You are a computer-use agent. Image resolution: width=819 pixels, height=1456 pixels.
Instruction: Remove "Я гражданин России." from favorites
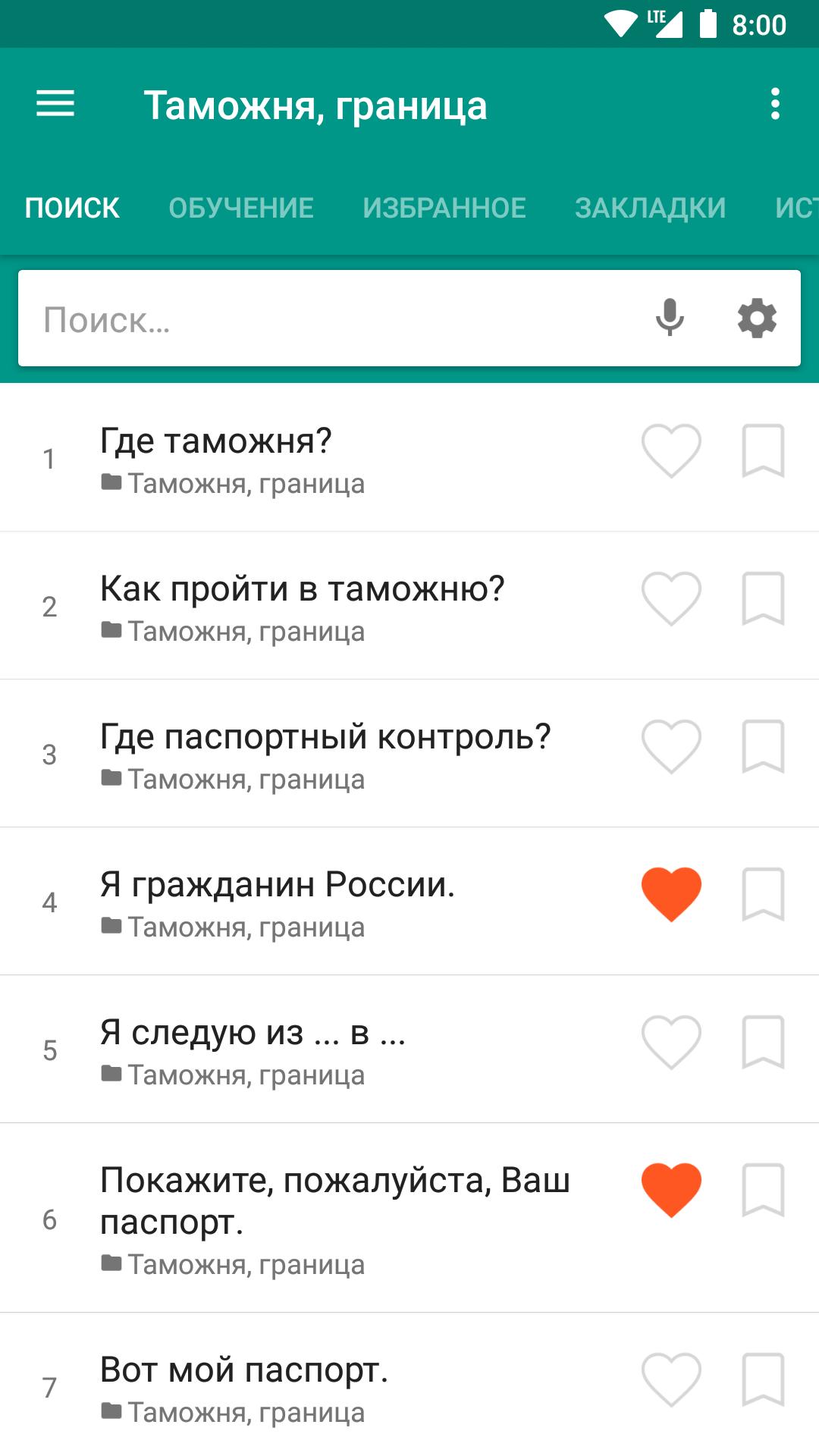[x=671, y=894]
